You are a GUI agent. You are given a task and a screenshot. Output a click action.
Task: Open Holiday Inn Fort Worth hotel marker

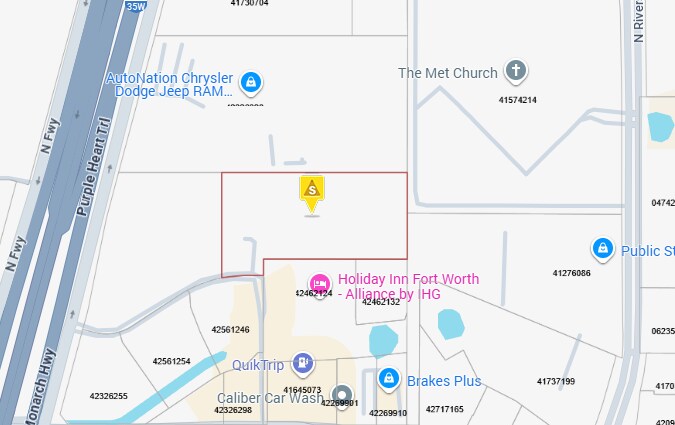pos(320,284)
